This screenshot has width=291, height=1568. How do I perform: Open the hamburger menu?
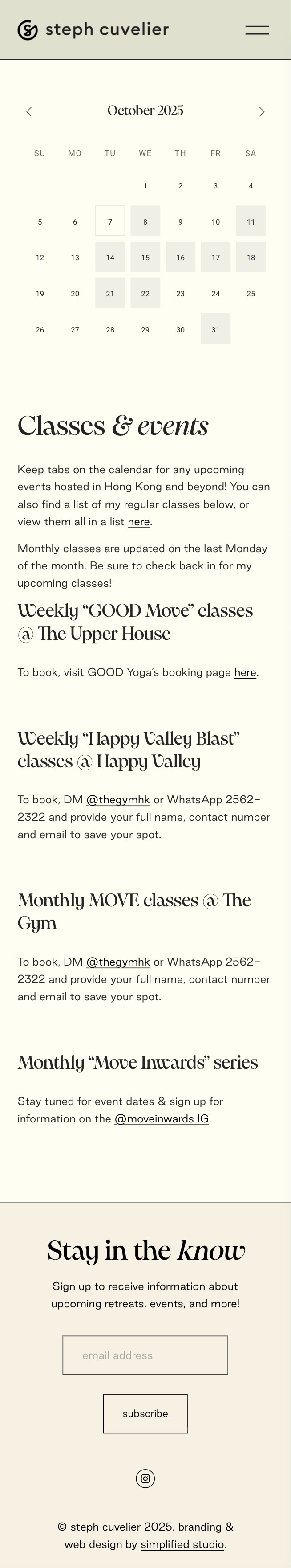click(x=257, y=30)
